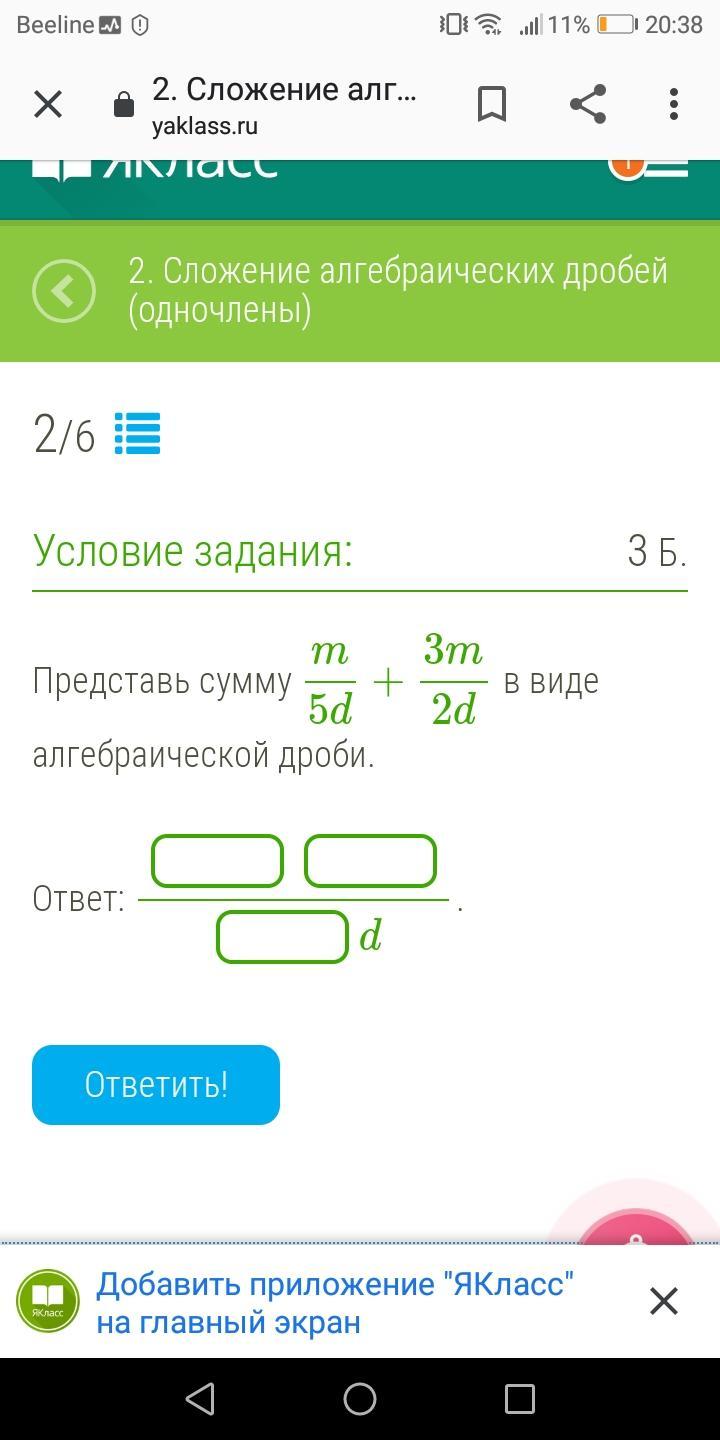Close the browser custom tab

tap(48, 104)
